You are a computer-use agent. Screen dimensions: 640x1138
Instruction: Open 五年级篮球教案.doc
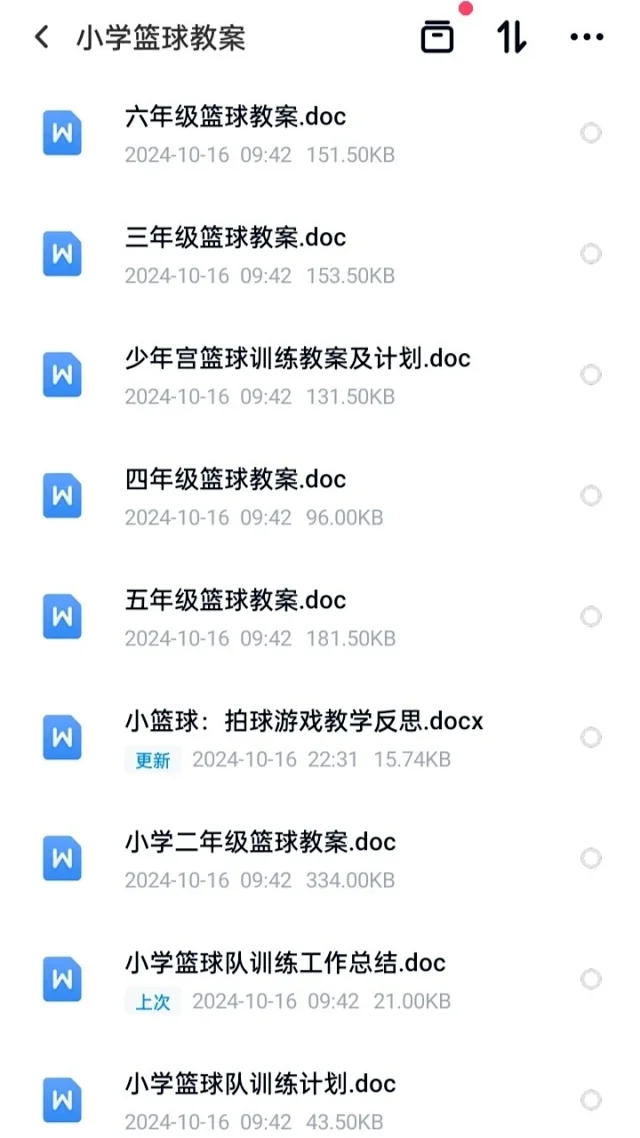point(236,601)
